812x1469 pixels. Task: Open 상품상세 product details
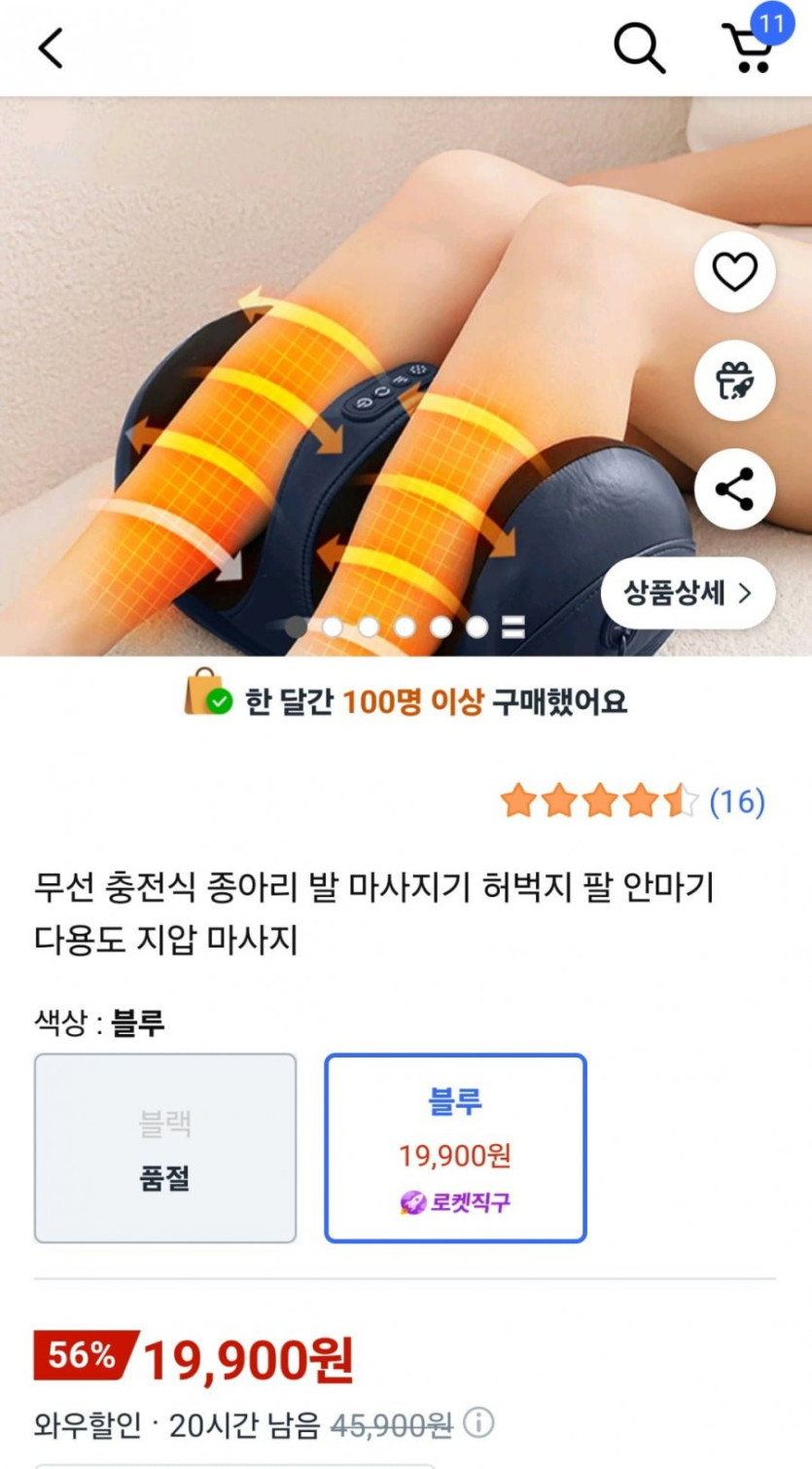click(x=688, y=592)
